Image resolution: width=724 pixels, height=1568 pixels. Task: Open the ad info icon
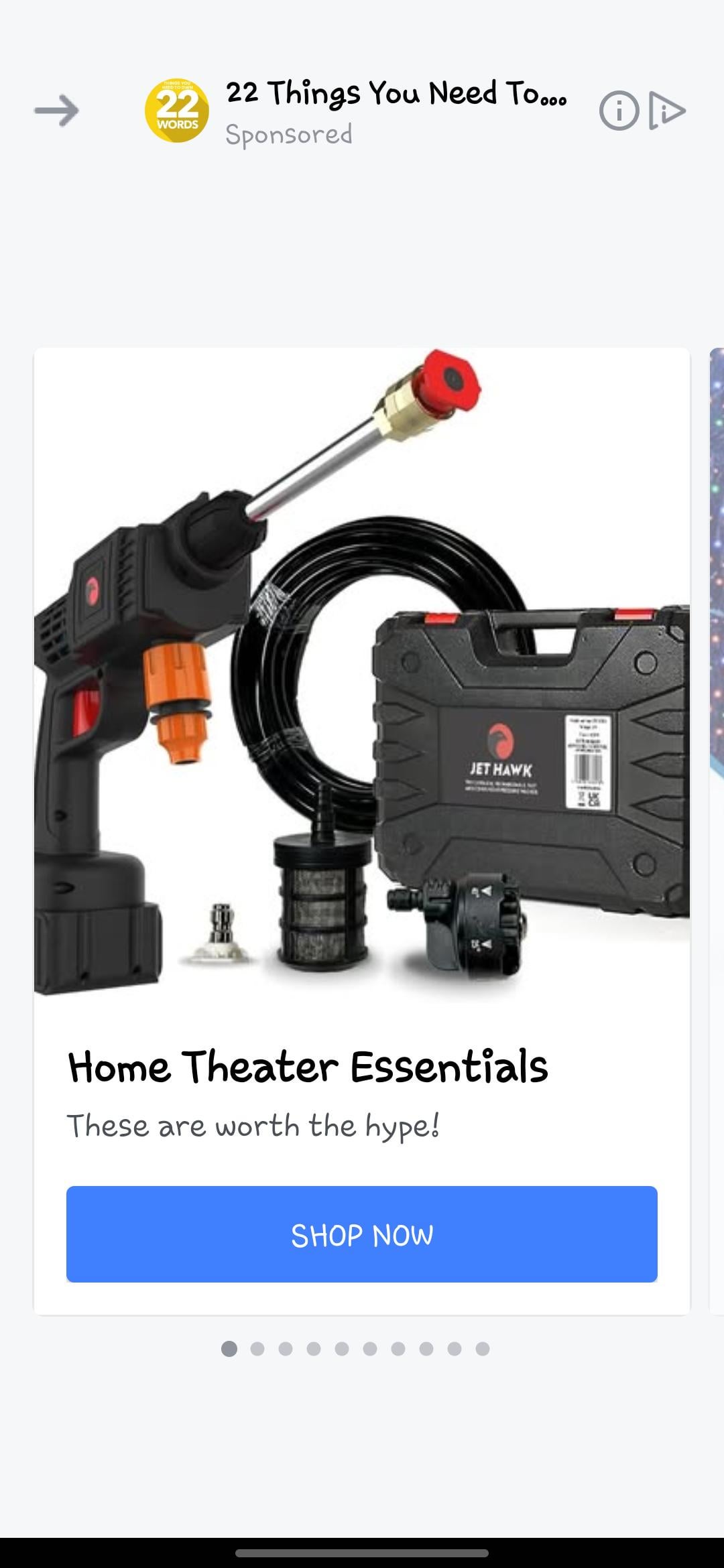618,111
